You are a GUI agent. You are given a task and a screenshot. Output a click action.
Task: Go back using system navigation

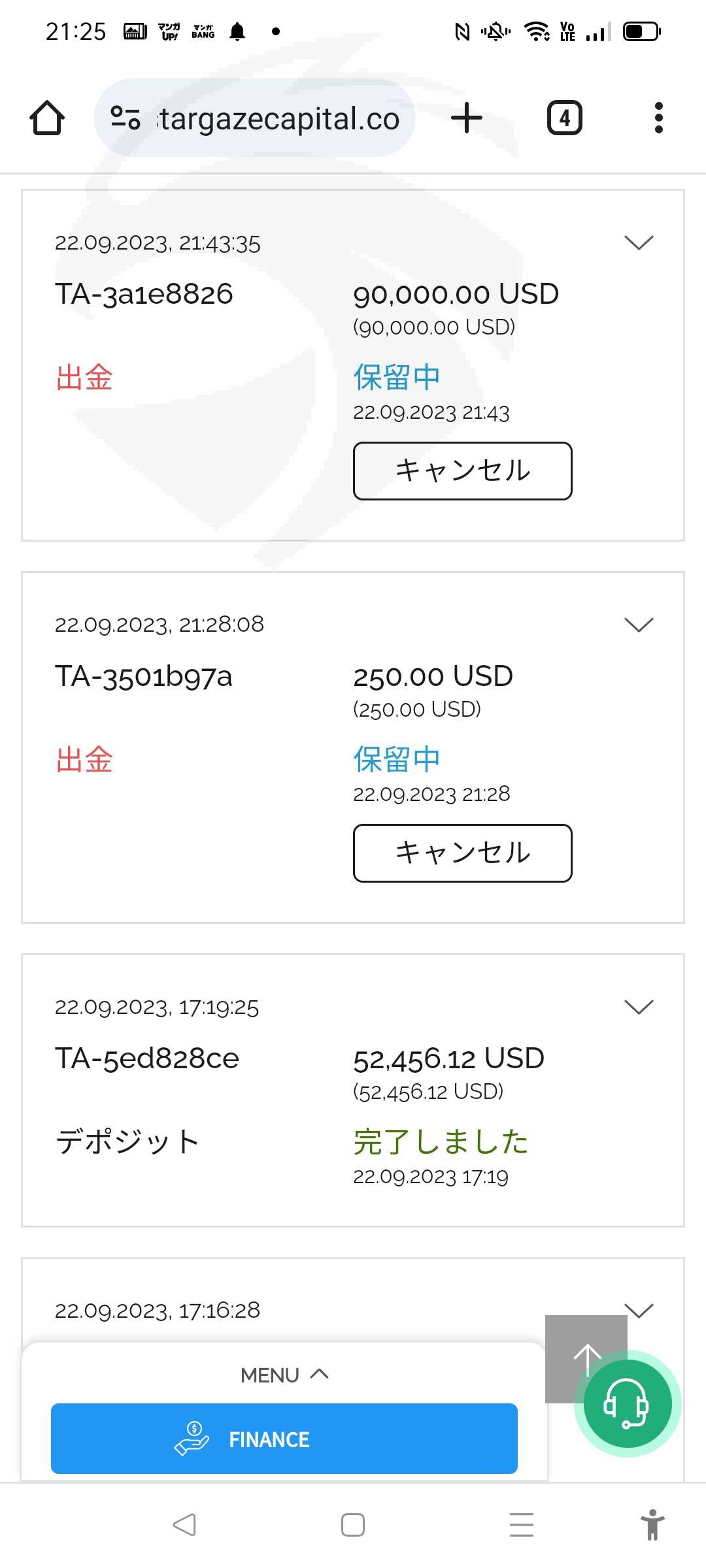click(x=184, y=1525)
